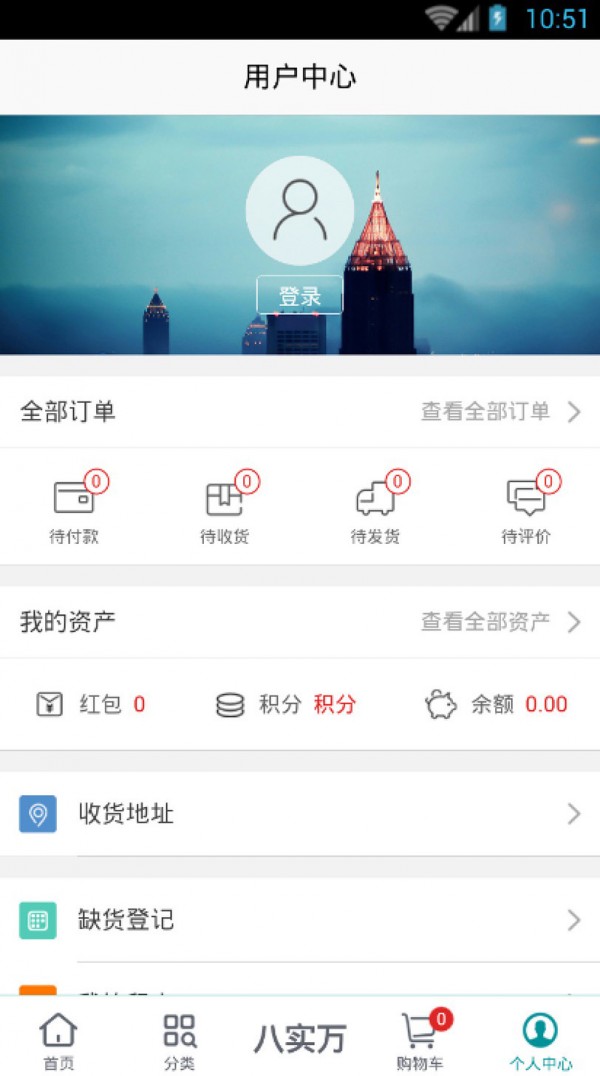Screen dimensions: 600x1076
Task: Select the 个人中心 personal center tab
Action: [x=540, y=1040]
